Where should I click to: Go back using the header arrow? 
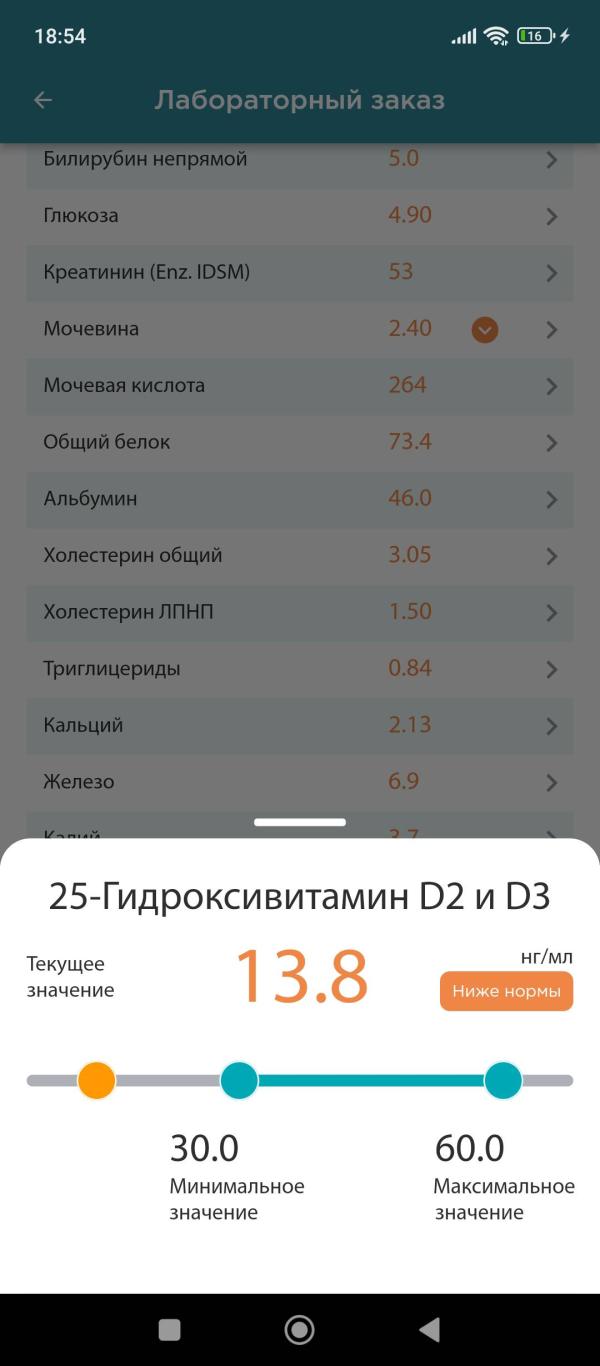(x=43, y=100)
